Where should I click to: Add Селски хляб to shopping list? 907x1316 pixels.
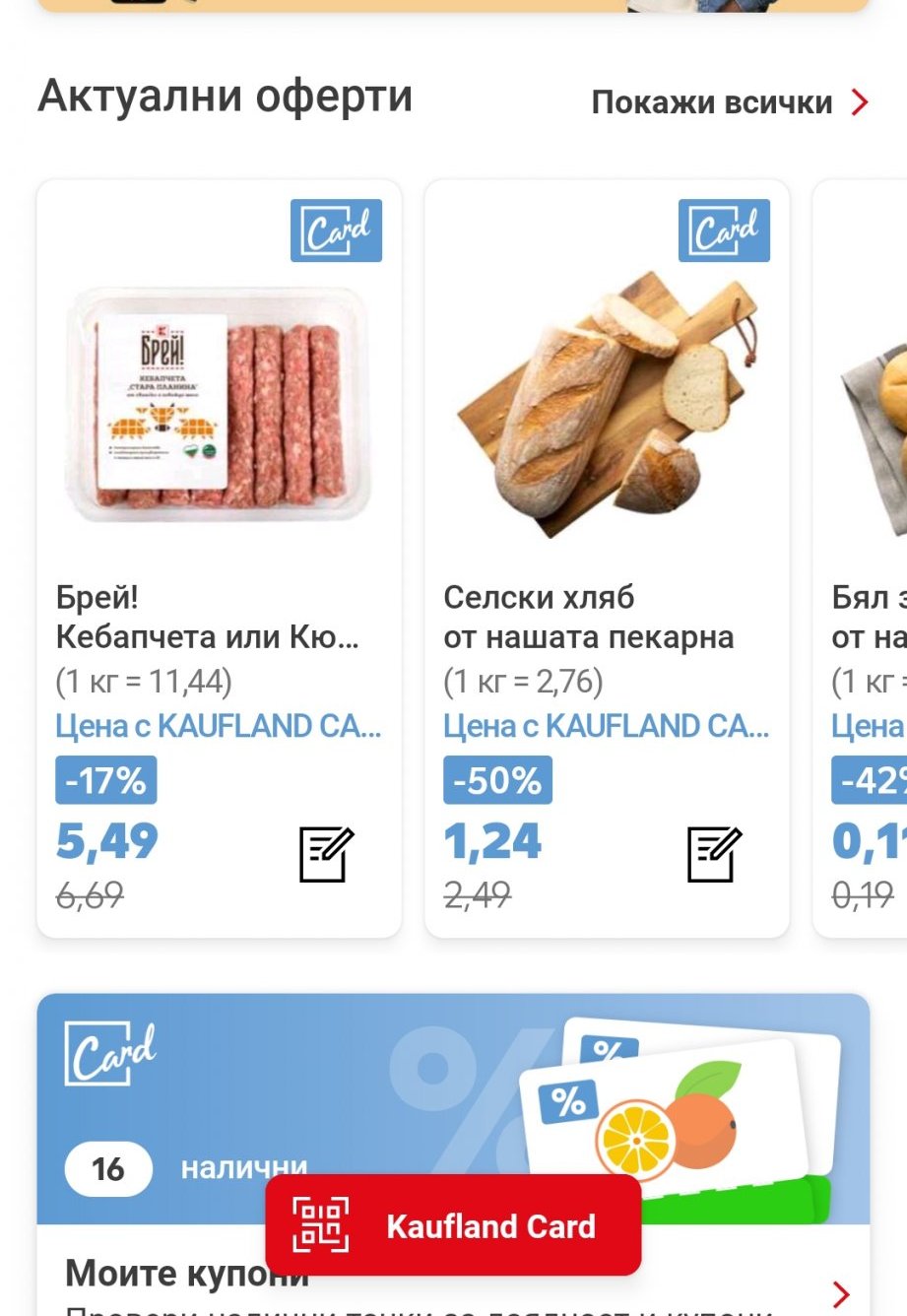click(714, 854)
